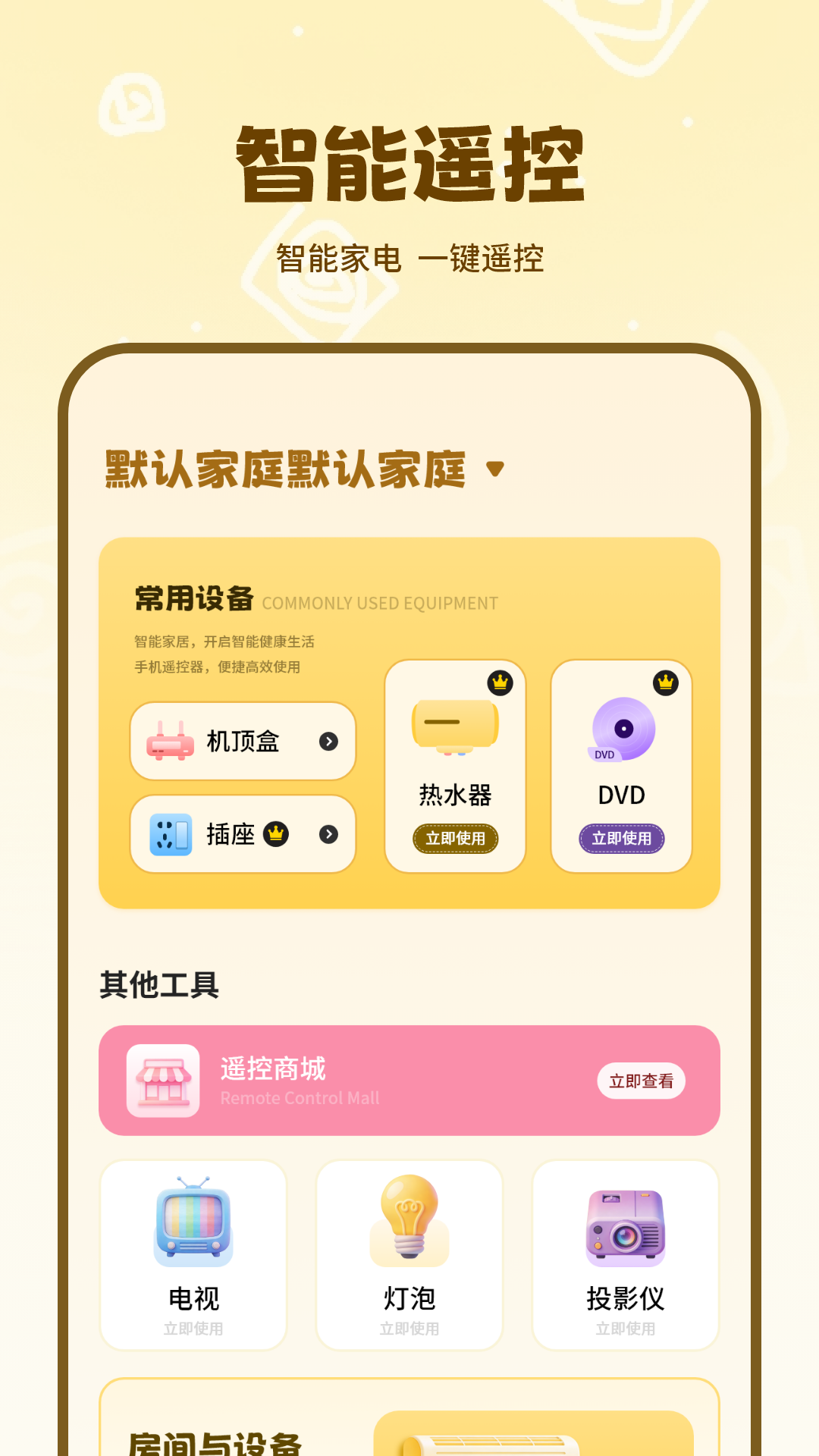Click 立即使用 on the DVD card

(x=621, y=839)
